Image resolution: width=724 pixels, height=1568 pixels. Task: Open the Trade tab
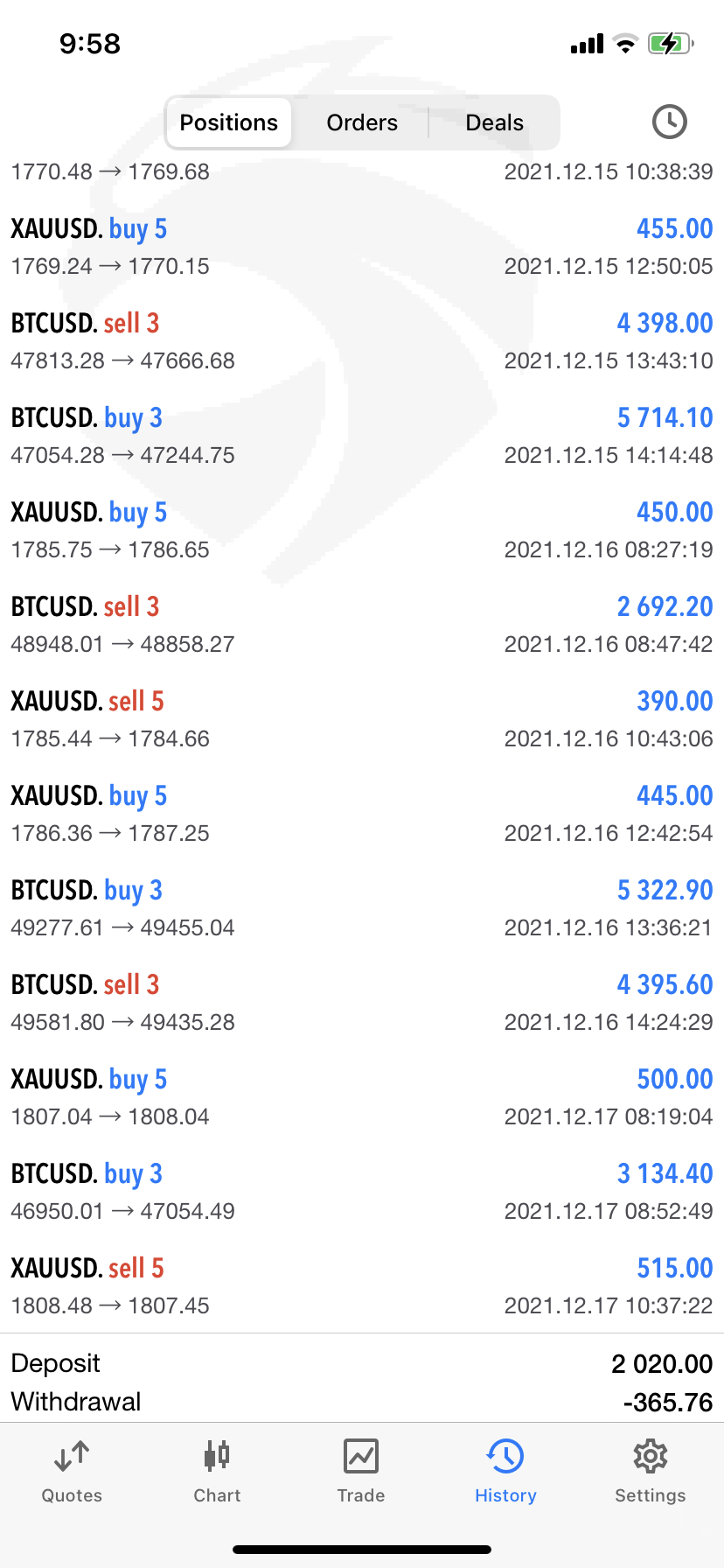[x=361, y=1472]
